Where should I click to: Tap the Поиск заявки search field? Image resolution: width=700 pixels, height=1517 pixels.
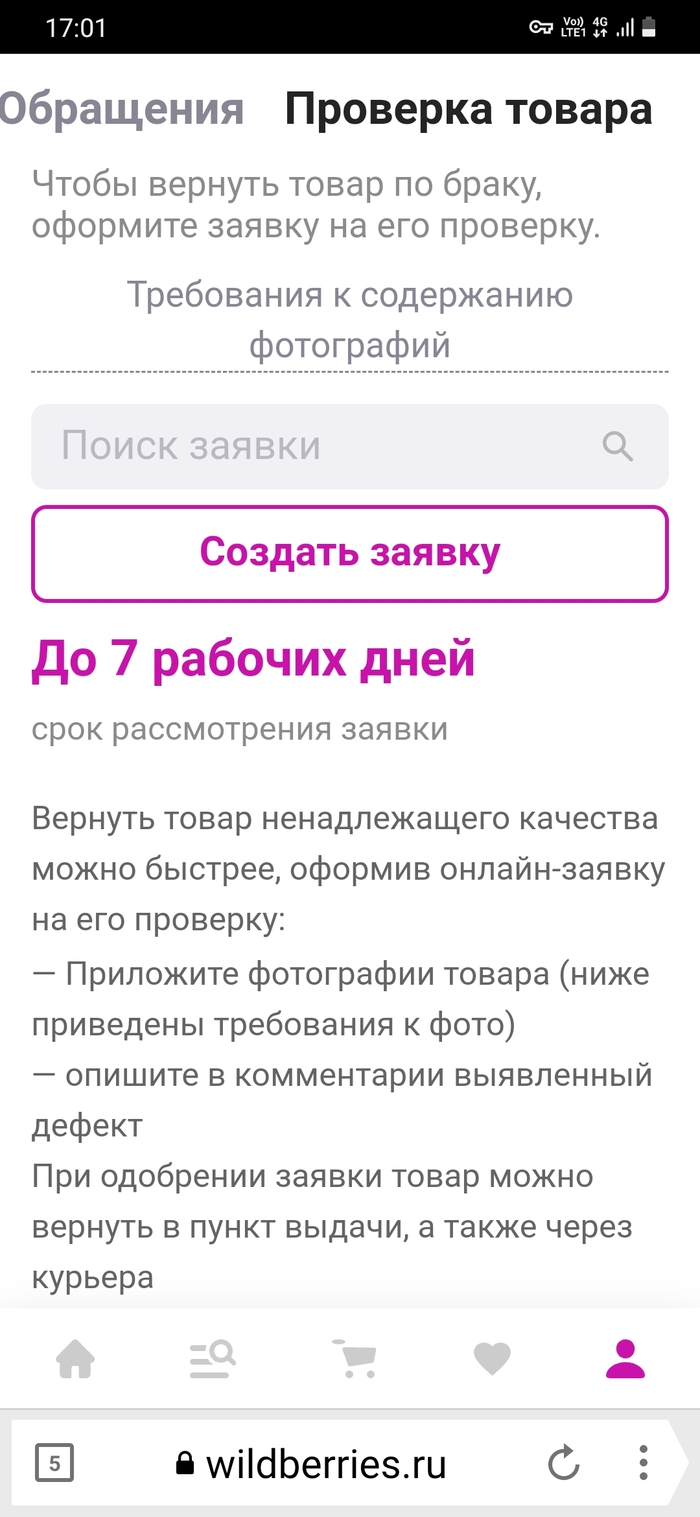click(320, 446)
